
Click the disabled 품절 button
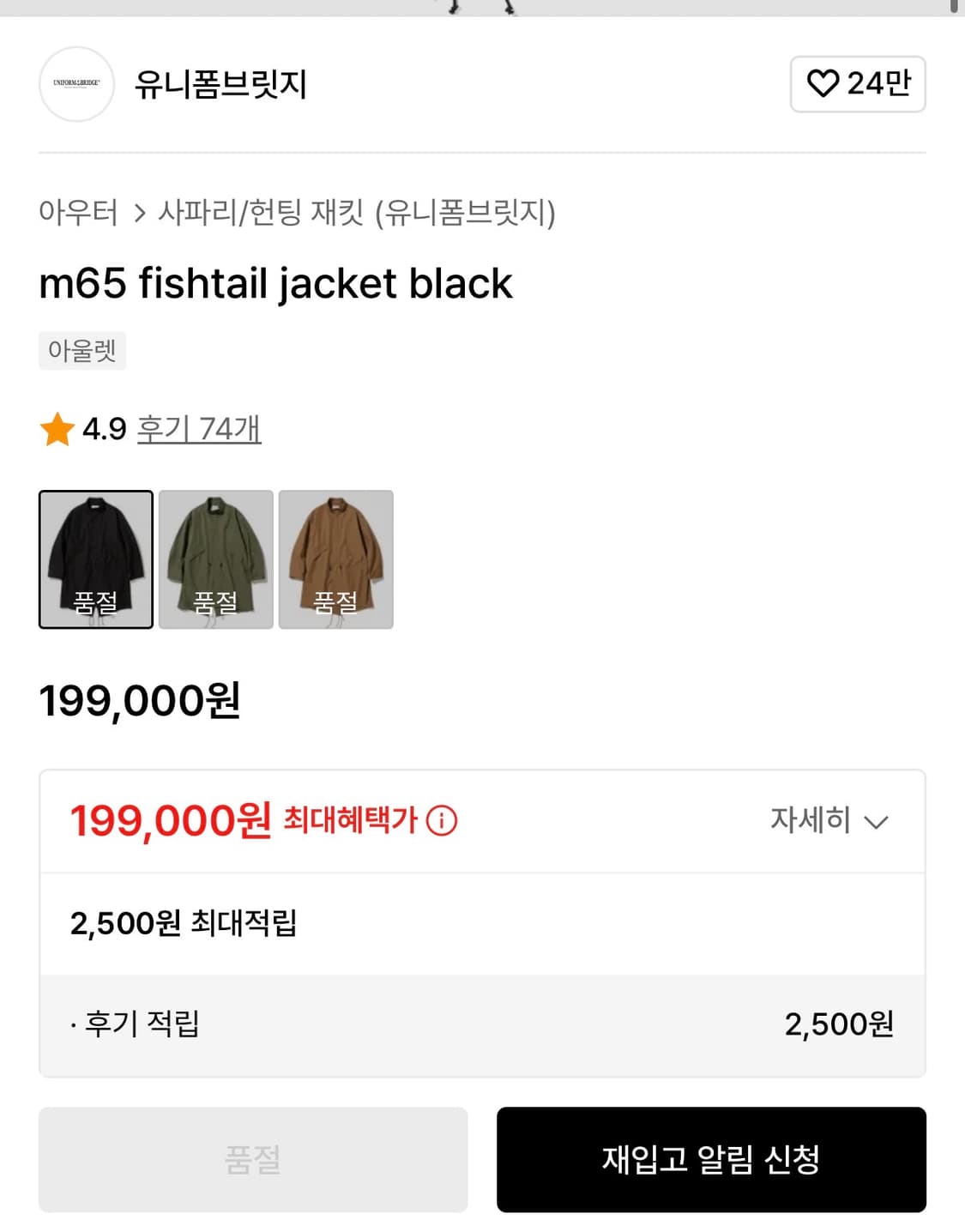(x=251, y=1160)
